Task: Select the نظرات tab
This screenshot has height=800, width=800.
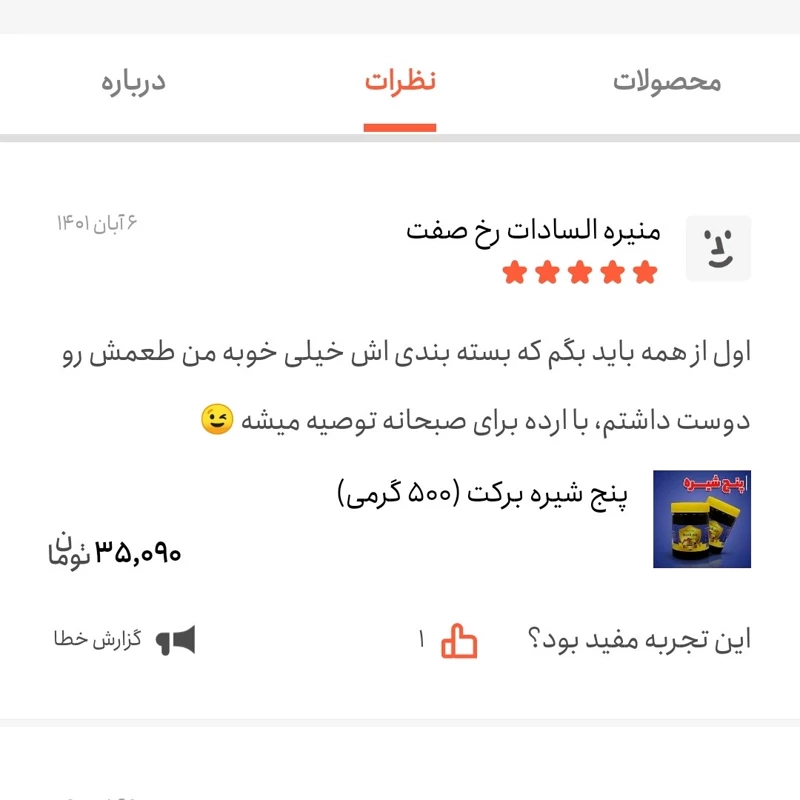Action: (399, 82)
